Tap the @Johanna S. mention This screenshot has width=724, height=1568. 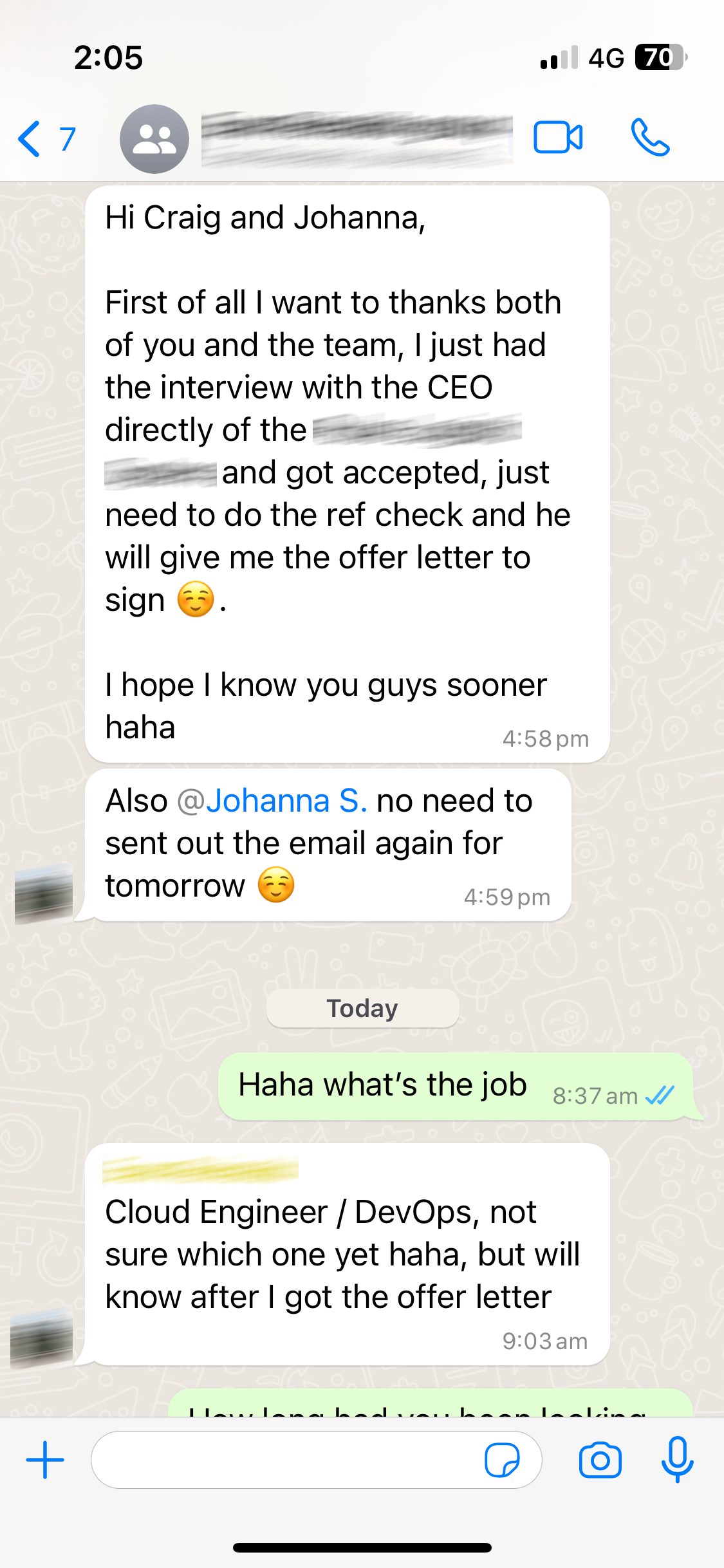pos(272,801)
